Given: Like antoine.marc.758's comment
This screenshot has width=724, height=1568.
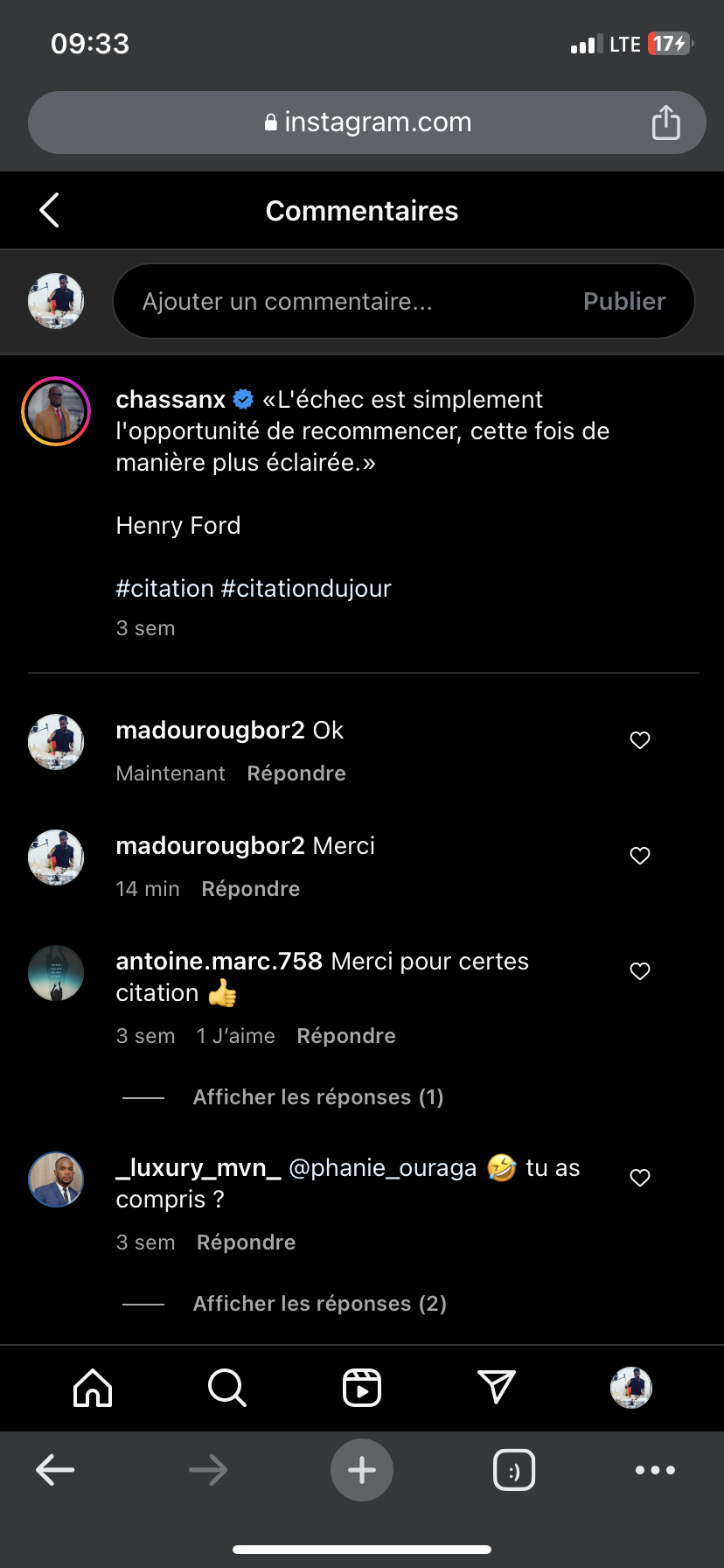Looking at the screenshot, I should tap(640, 971).
